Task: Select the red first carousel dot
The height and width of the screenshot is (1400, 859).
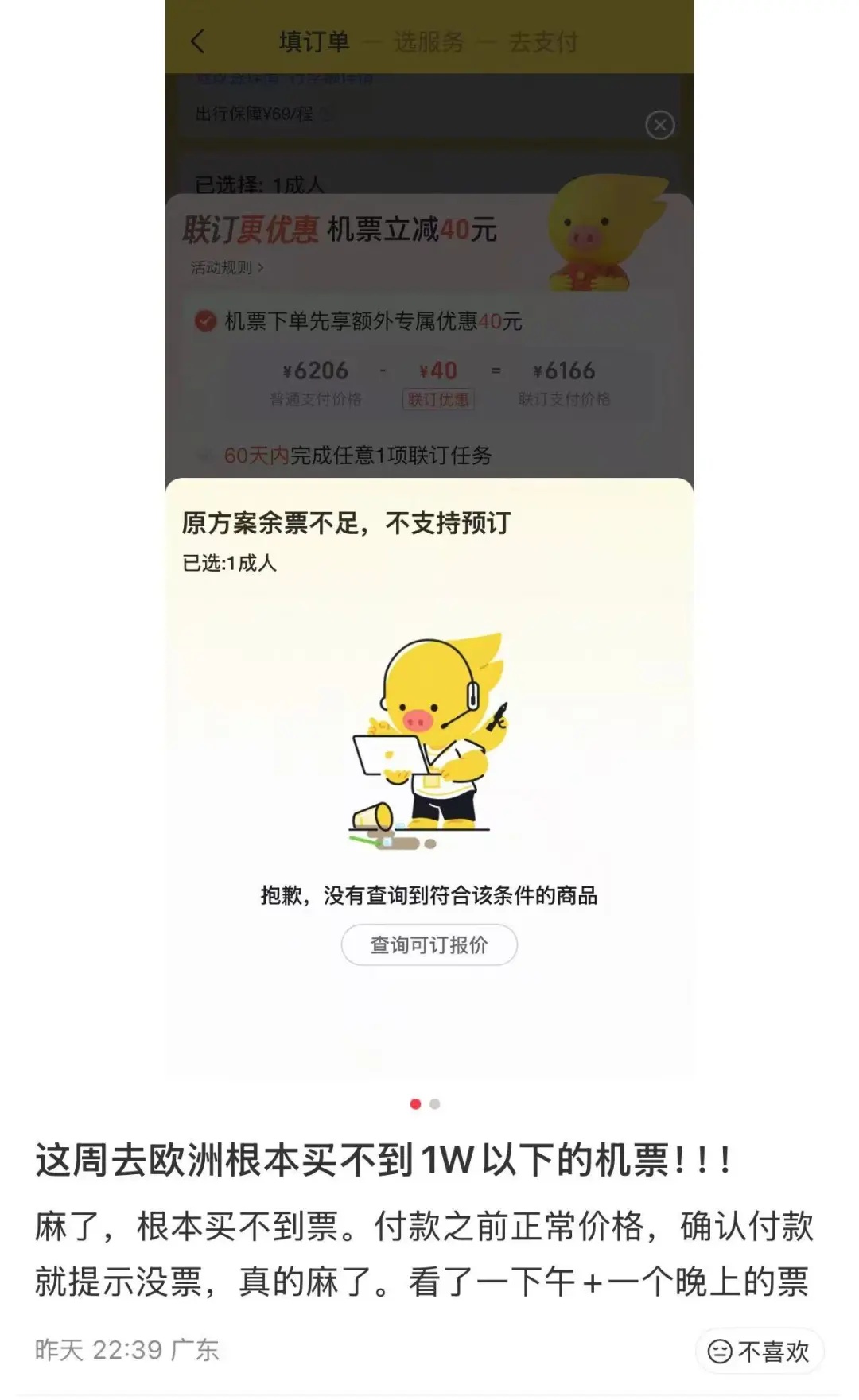Action: coord(415,1103)
